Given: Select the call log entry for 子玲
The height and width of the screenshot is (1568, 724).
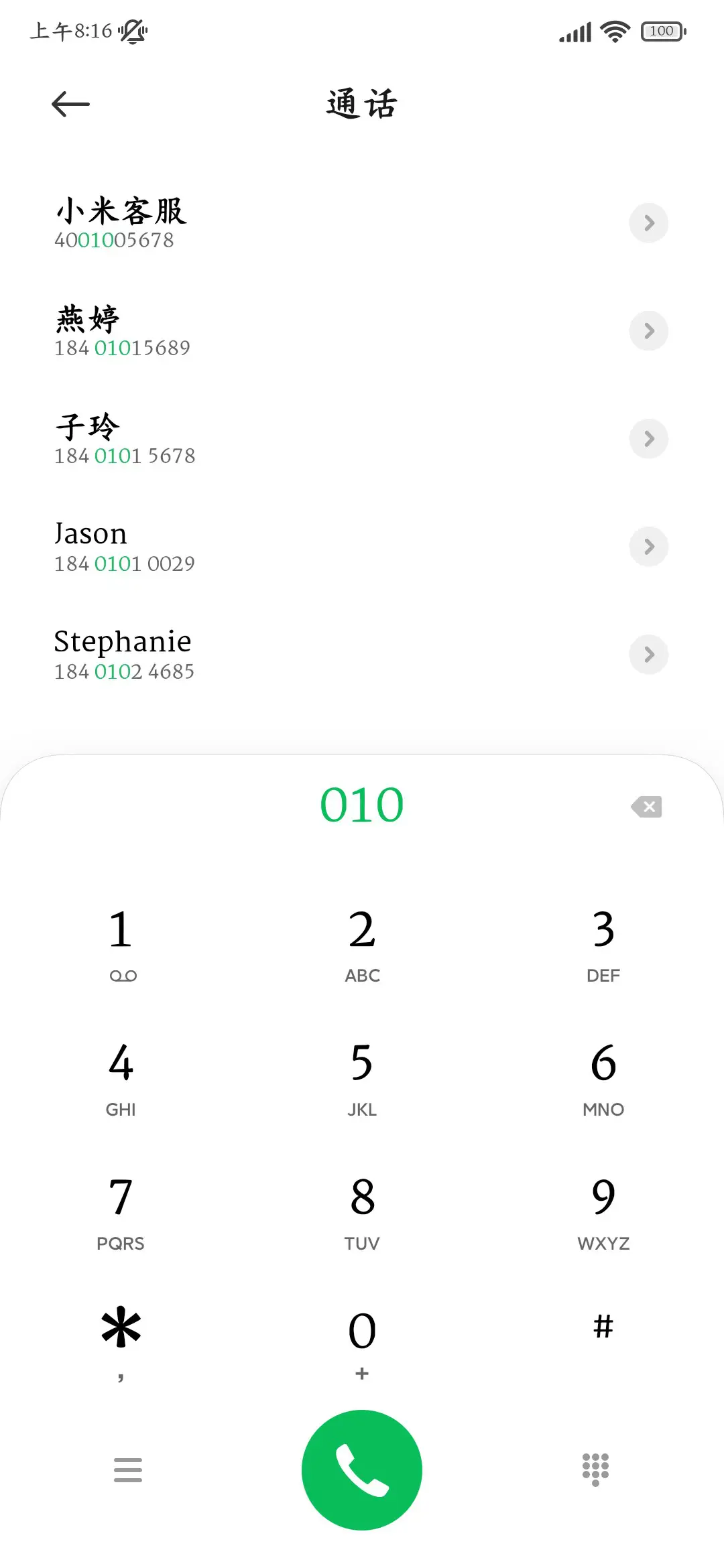Looking at the screenshot, I should (x=268, y=439).
